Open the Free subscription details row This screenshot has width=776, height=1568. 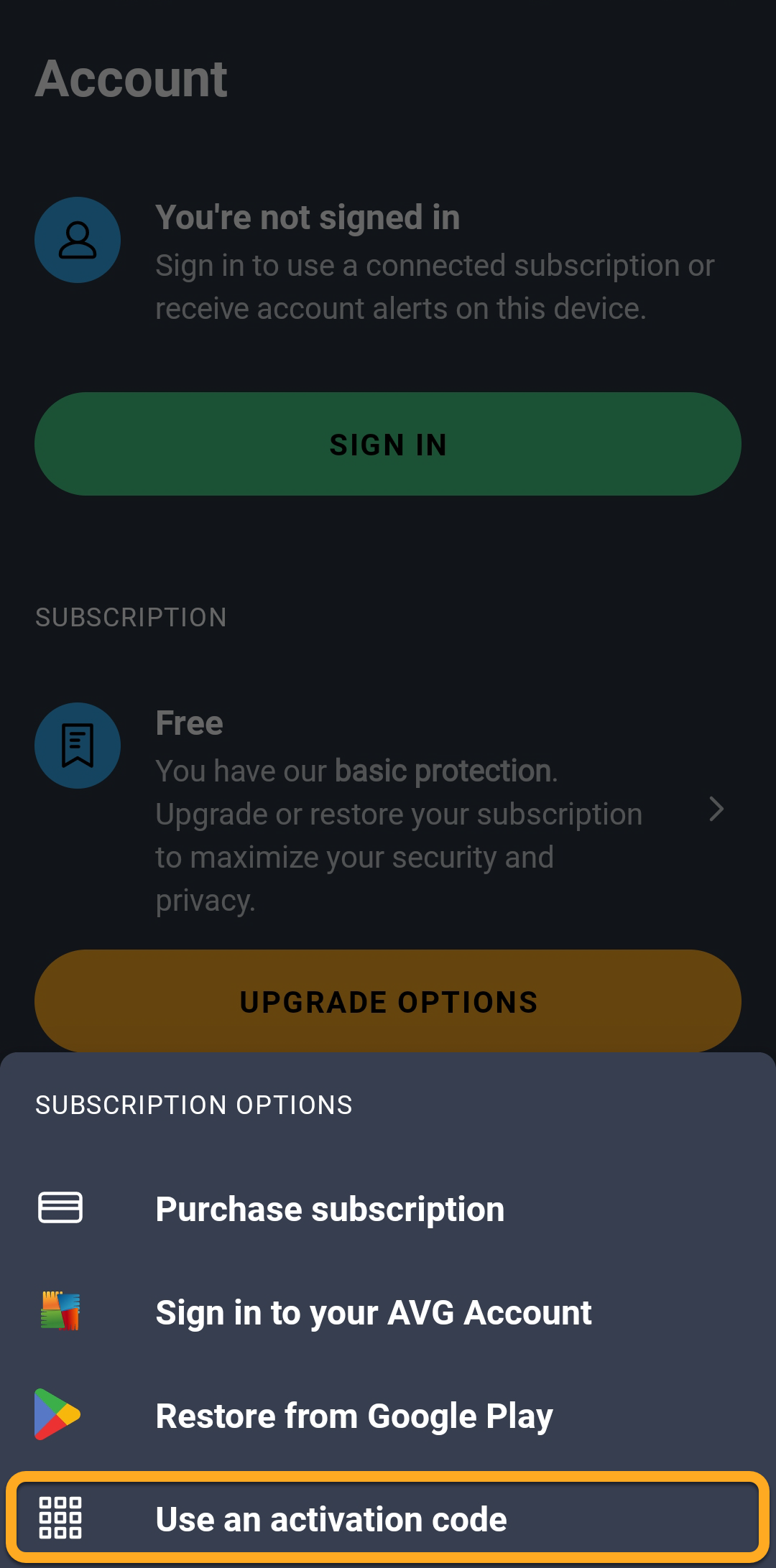(388, 810)
